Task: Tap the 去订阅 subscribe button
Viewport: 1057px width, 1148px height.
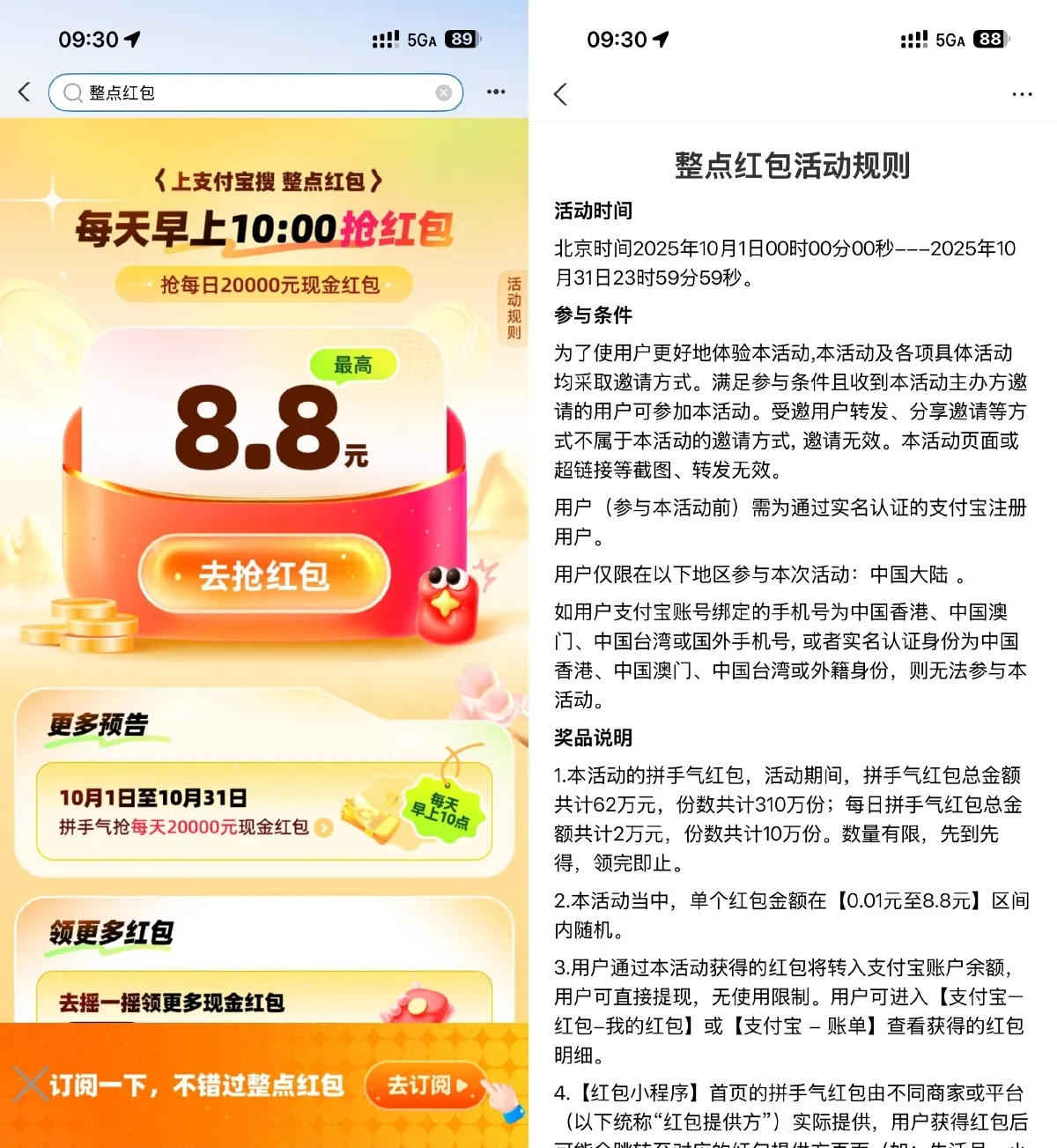Action: [425, 1085]
